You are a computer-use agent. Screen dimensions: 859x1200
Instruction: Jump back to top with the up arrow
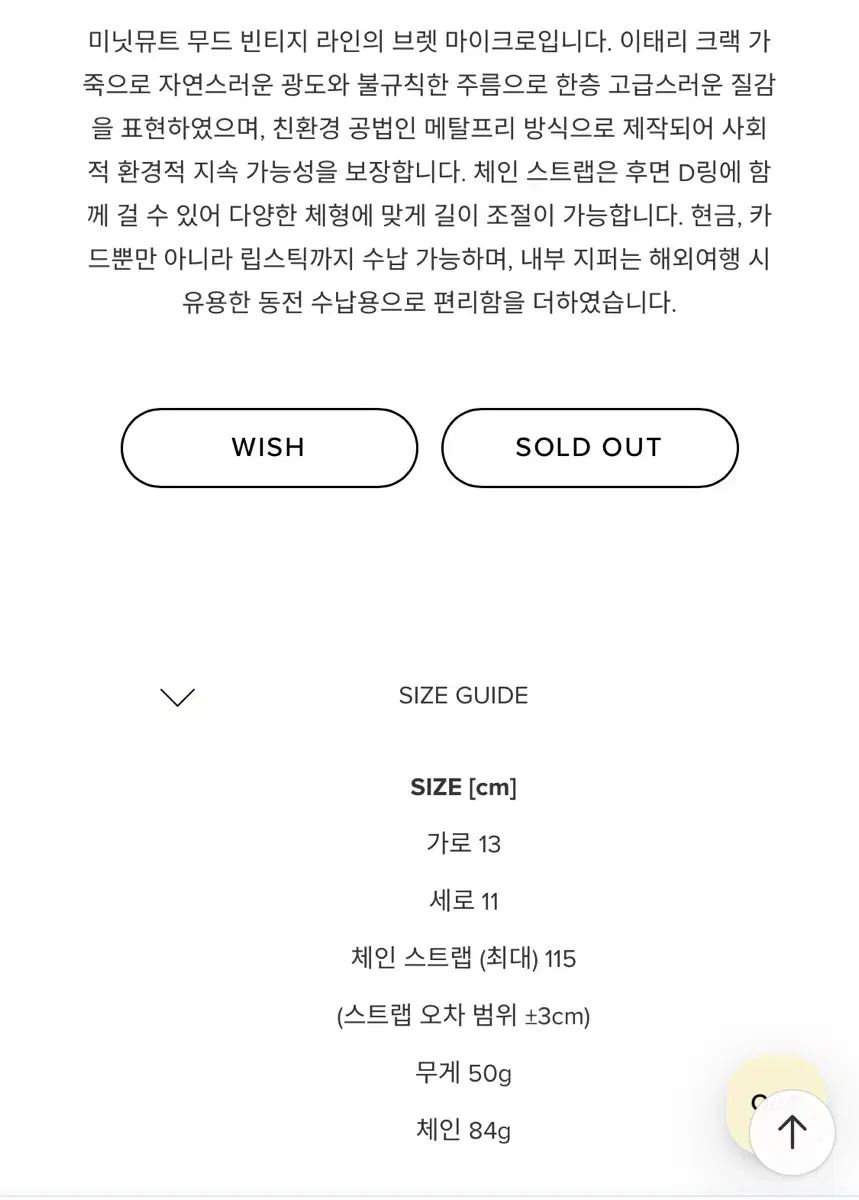pyautogui.click(x=792, y=1132)
